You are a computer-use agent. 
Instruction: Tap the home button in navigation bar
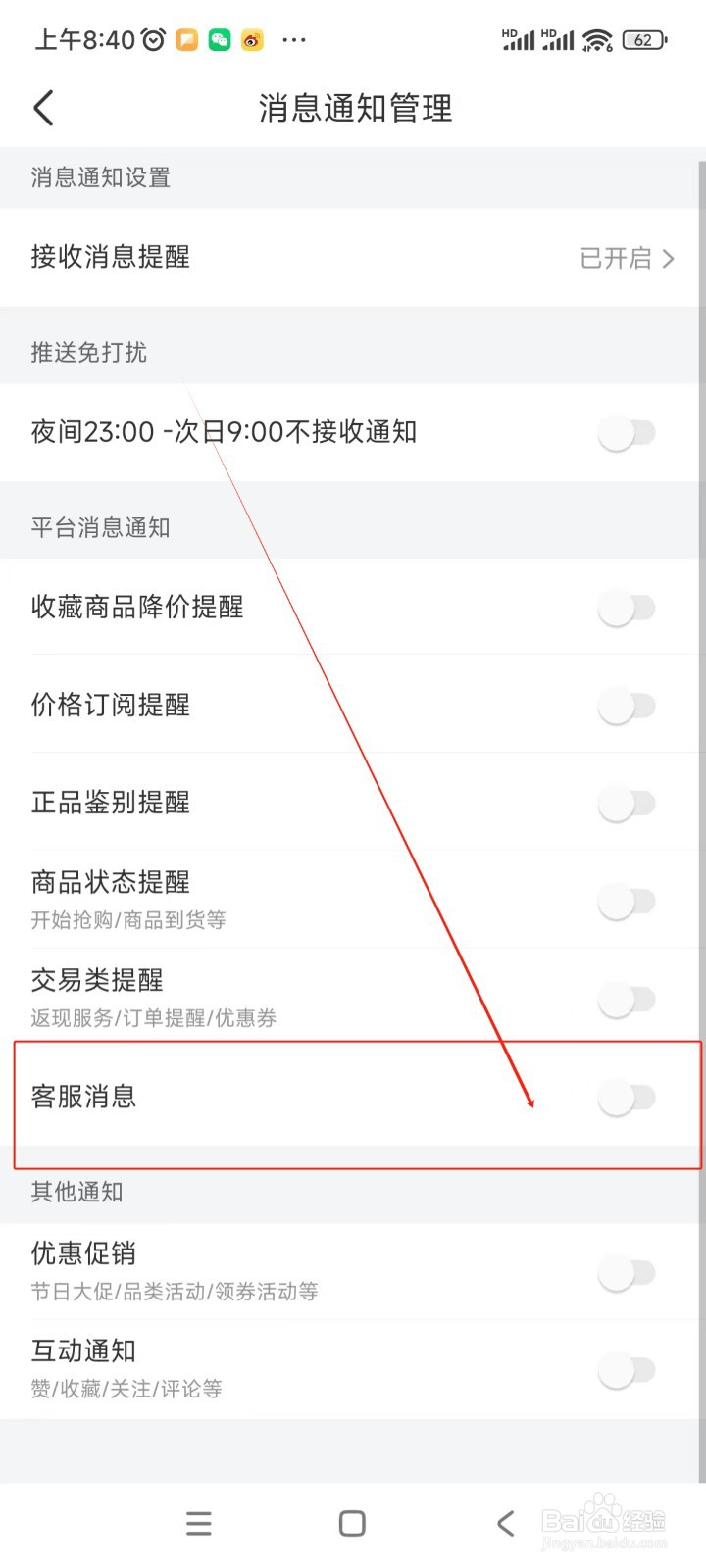(351, 1523)
